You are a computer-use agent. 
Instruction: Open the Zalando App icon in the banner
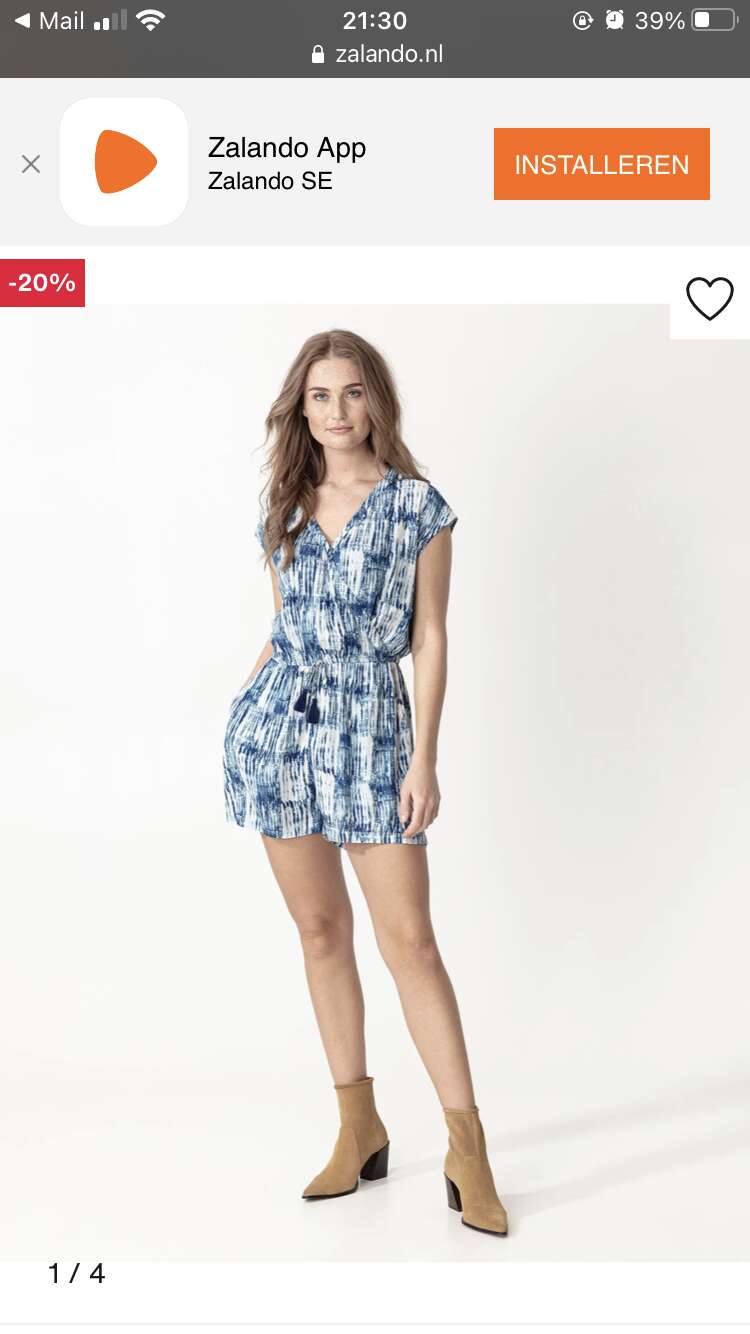click(124, 162)
